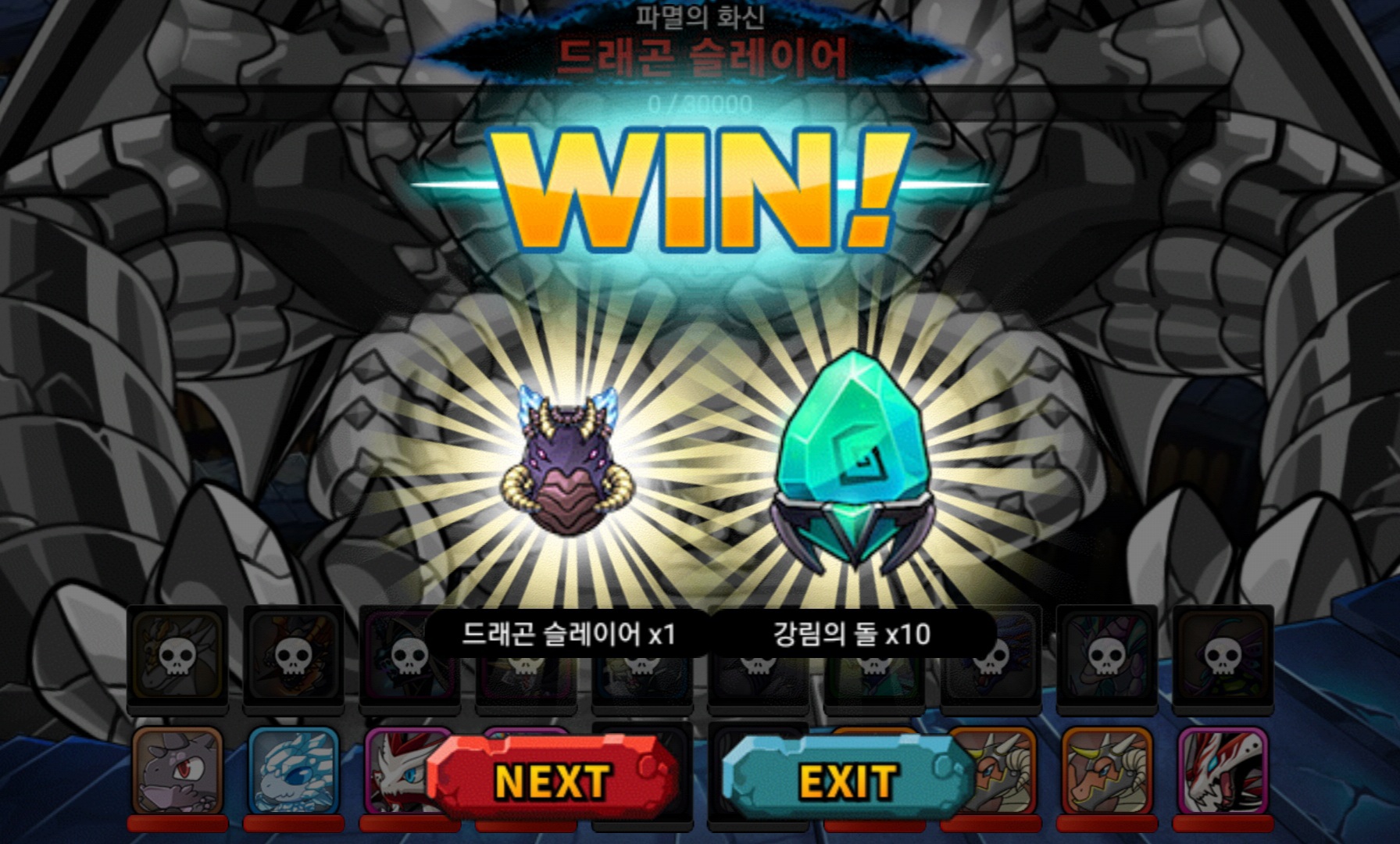Tap the blue EXIT button

point(847,779)
